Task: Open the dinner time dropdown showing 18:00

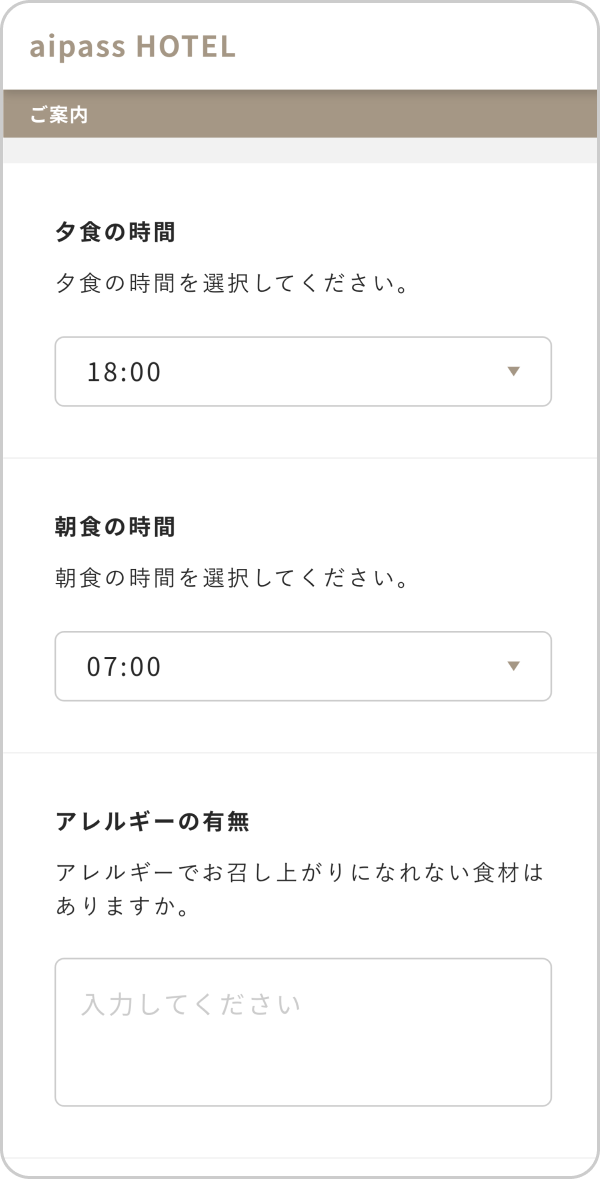Action: coord(303,372)
